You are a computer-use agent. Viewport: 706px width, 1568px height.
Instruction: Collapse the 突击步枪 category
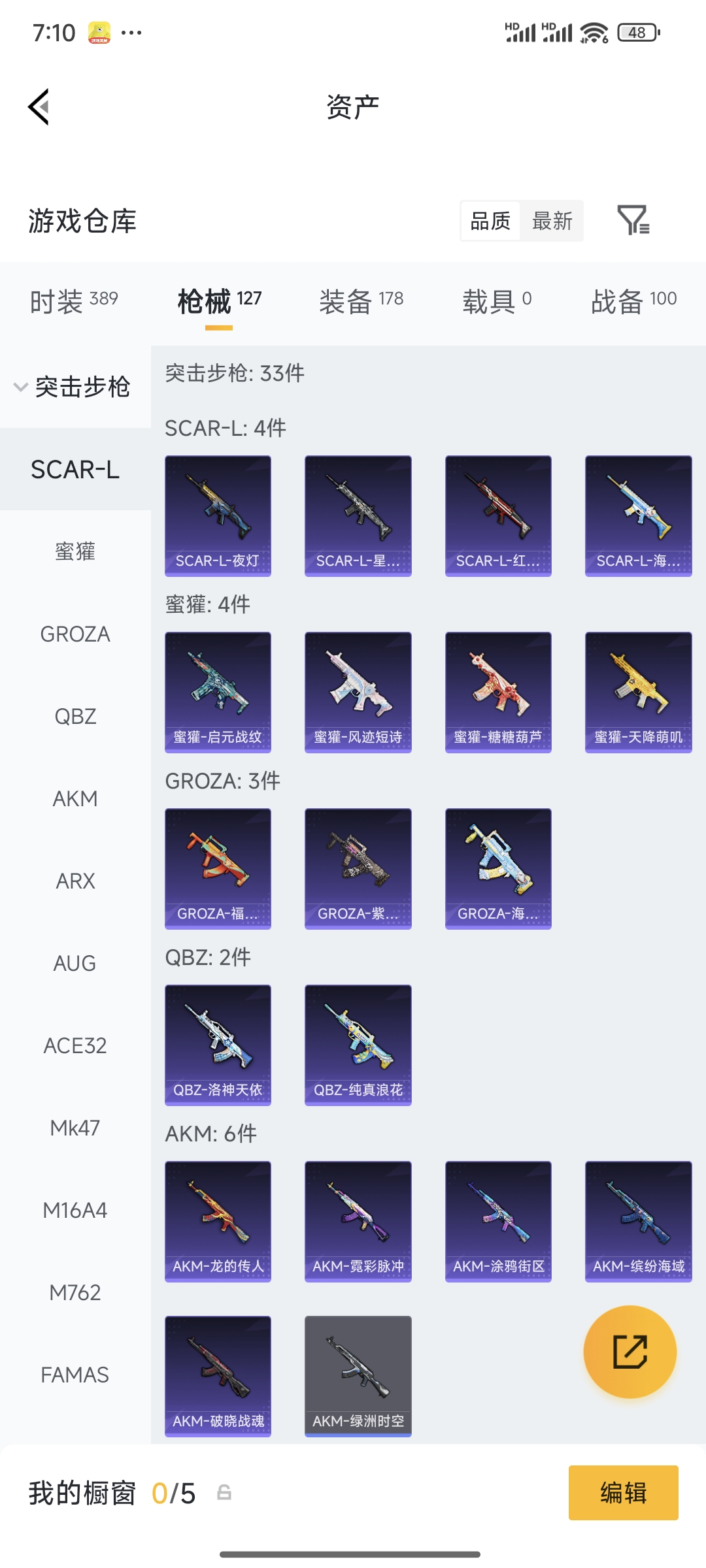tap(73, 387)
